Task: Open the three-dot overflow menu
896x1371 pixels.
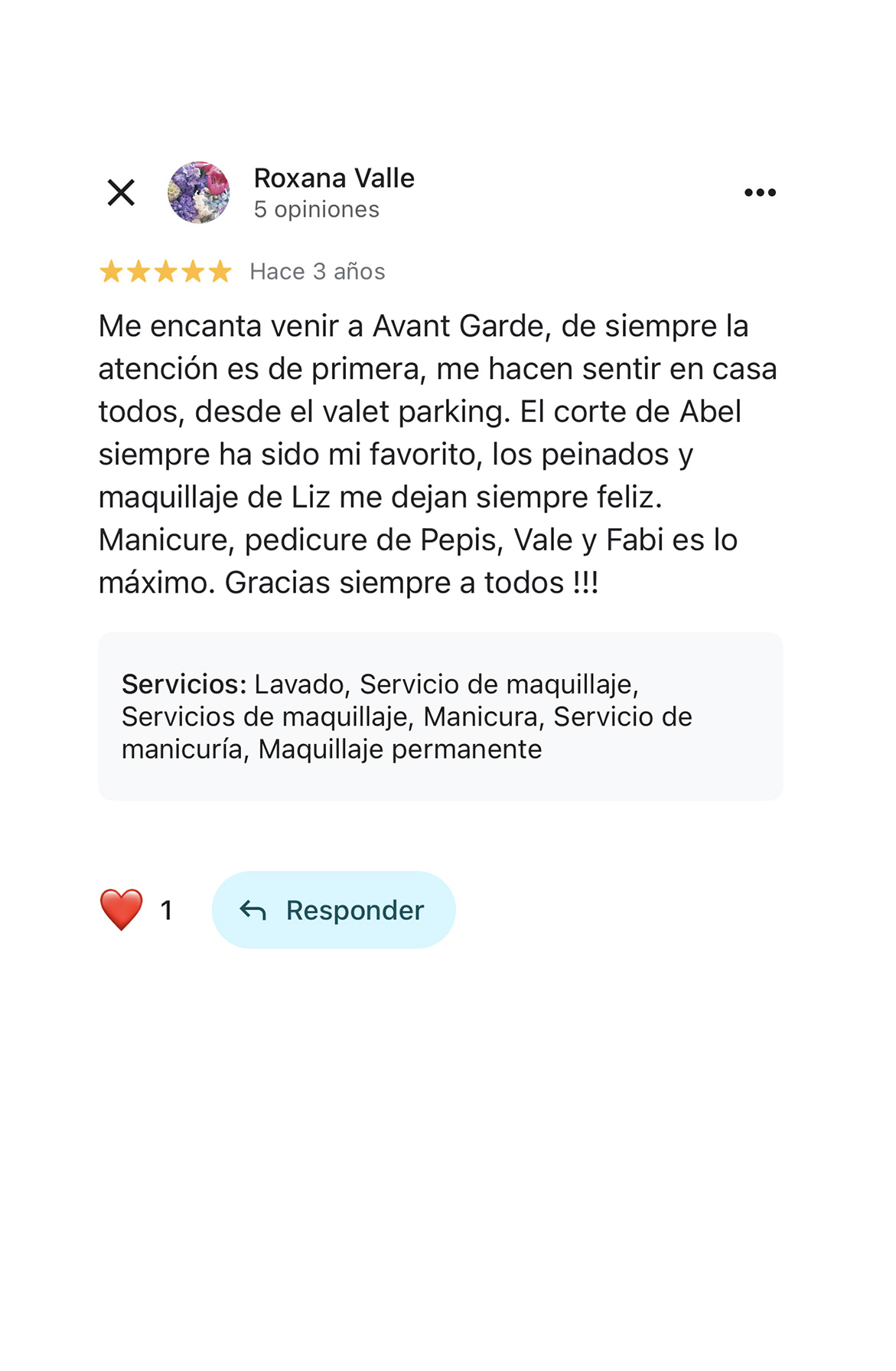Action: pyautogui.click(x=760, y=192)
